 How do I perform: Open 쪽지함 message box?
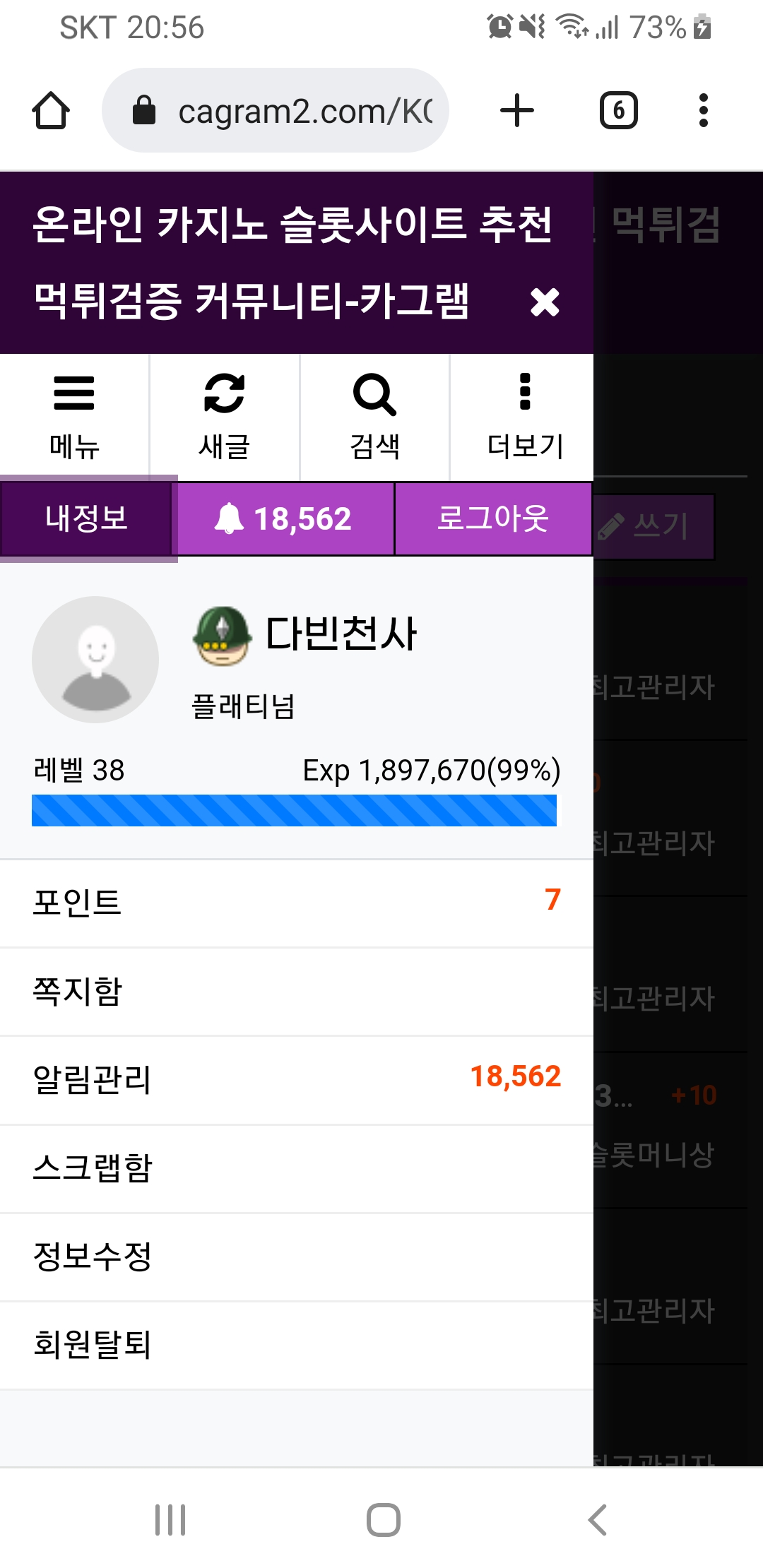click(297, 991)
